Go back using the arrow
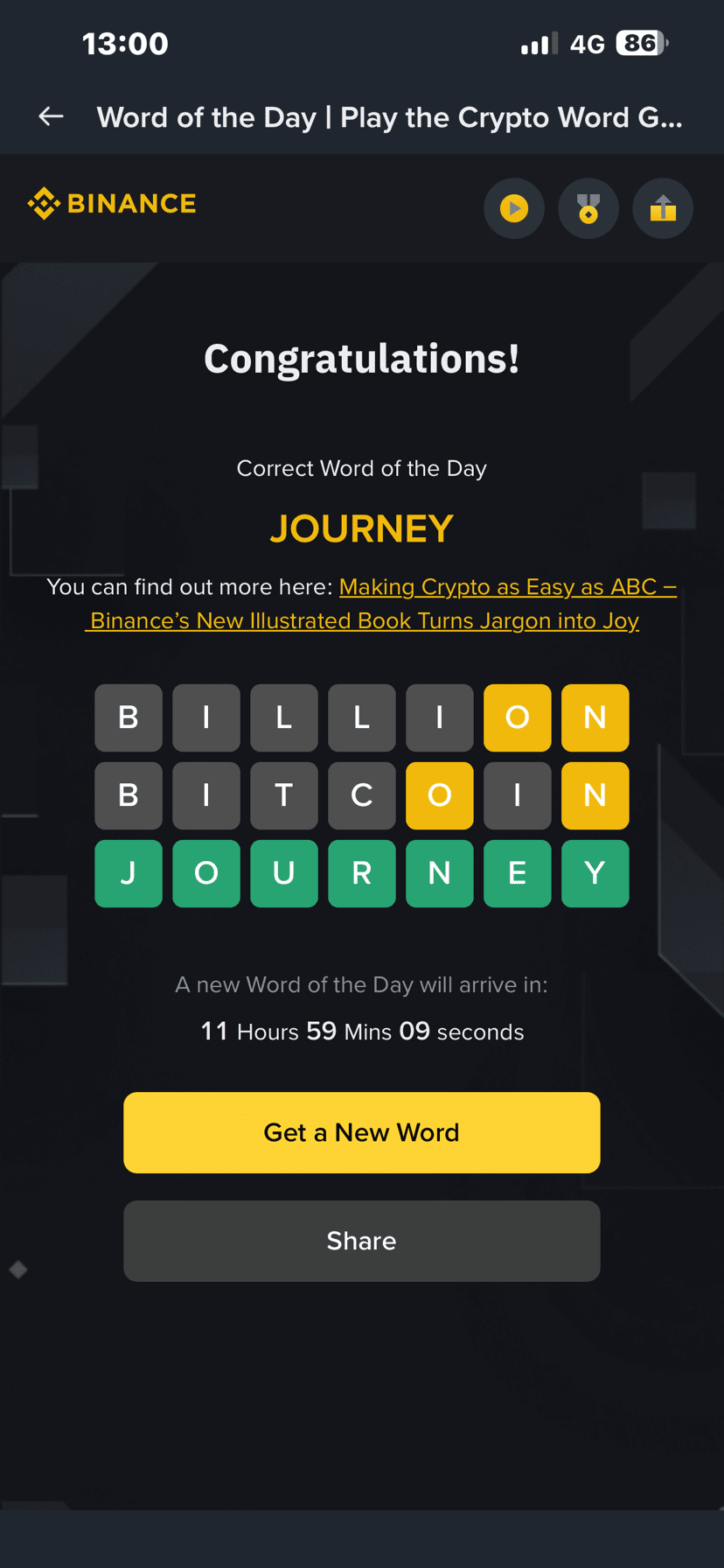 (52, 116)
